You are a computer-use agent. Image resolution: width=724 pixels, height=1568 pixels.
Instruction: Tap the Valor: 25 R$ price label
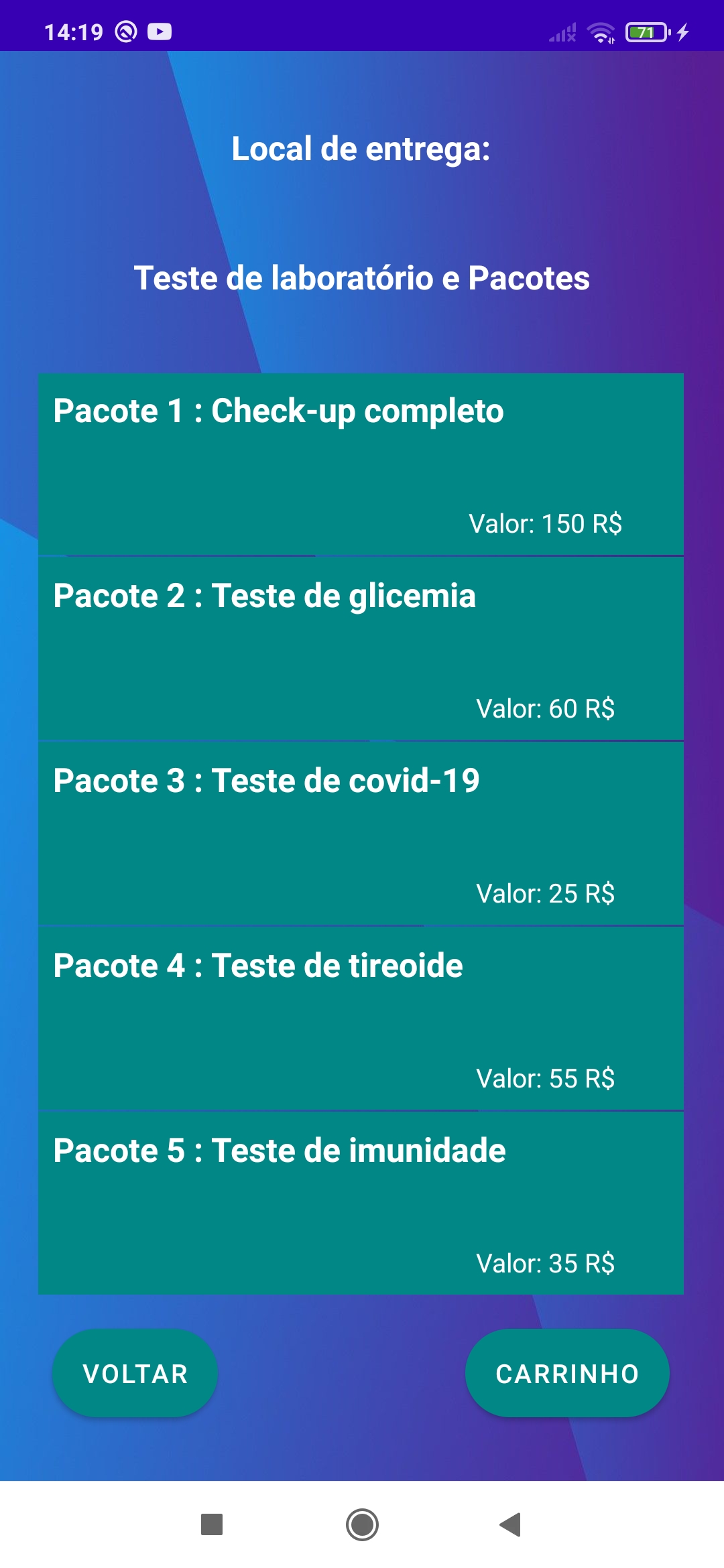coord(545,893)
